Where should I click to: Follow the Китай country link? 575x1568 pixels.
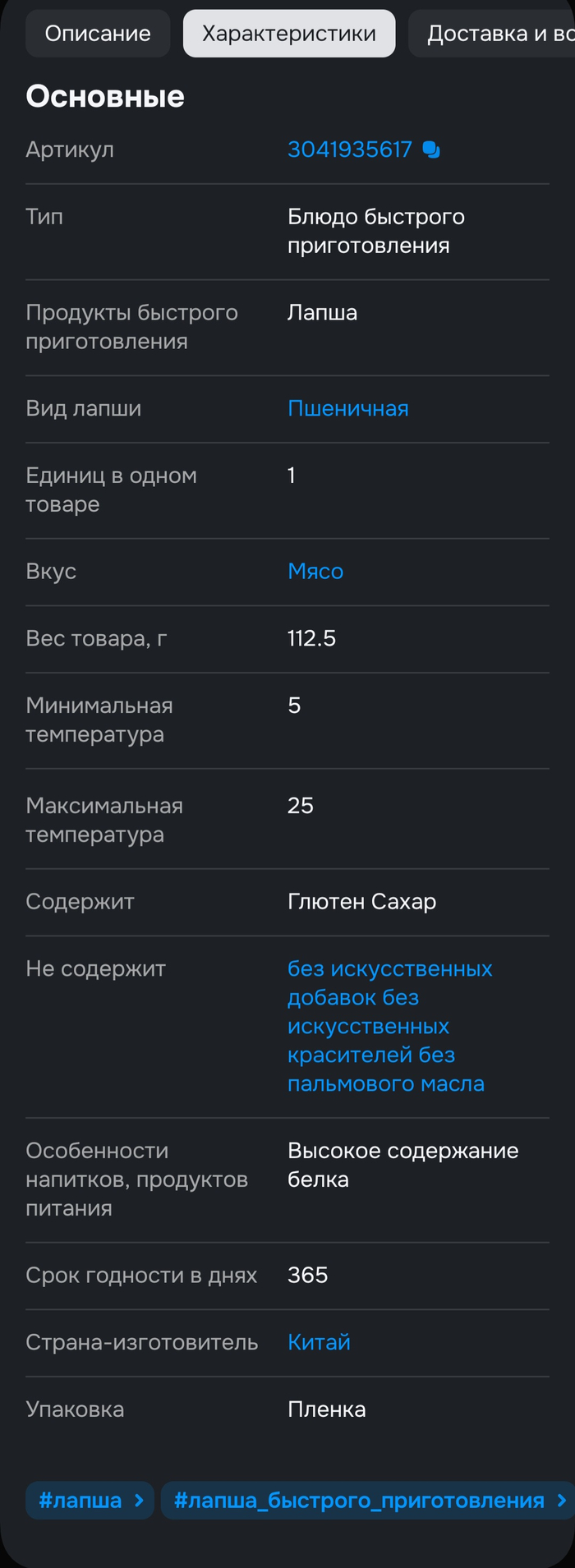[319, 1342]
